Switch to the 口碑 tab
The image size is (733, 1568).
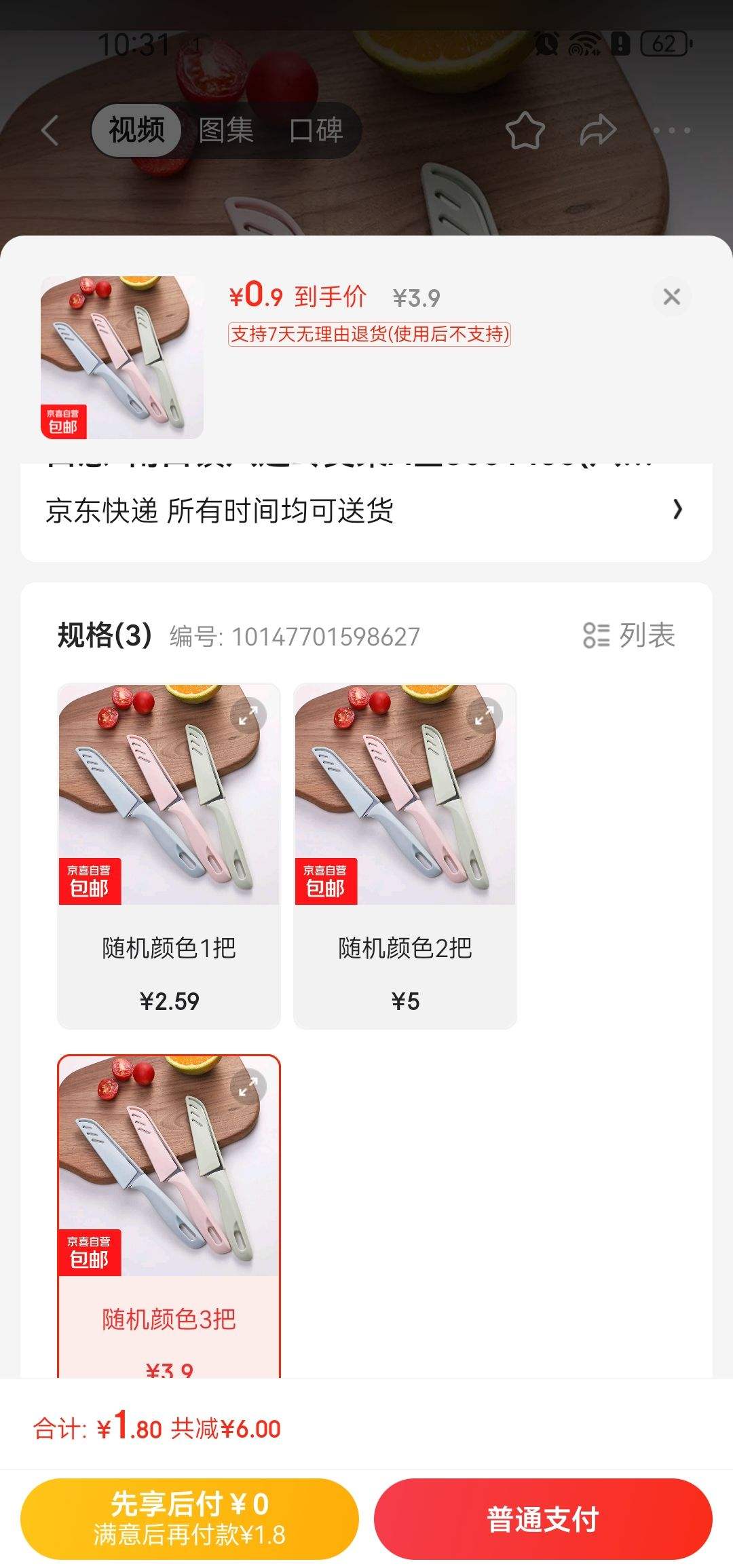[316, 130]
